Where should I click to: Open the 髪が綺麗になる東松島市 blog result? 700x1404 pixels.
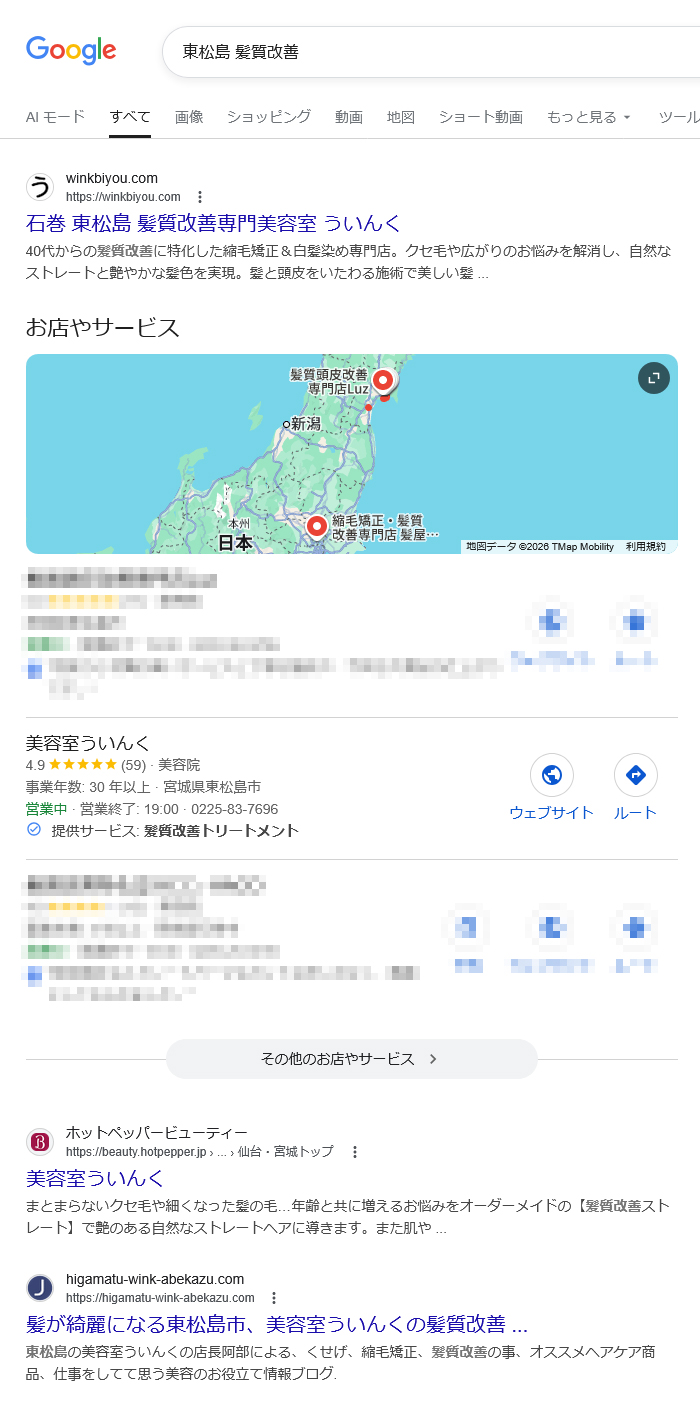[277, 1325]
